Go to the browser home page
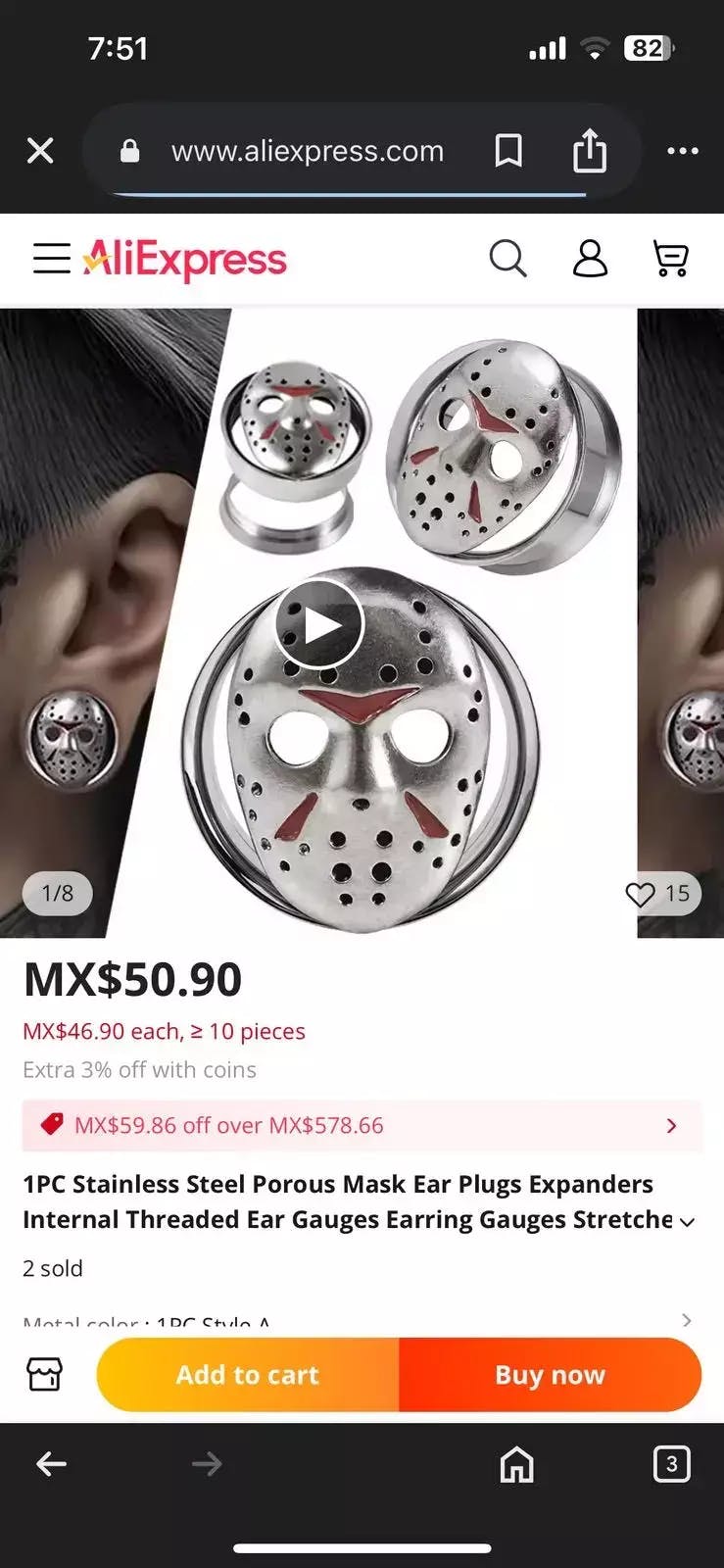This screenshot has height=1568, width=724. coord(516,1464)
